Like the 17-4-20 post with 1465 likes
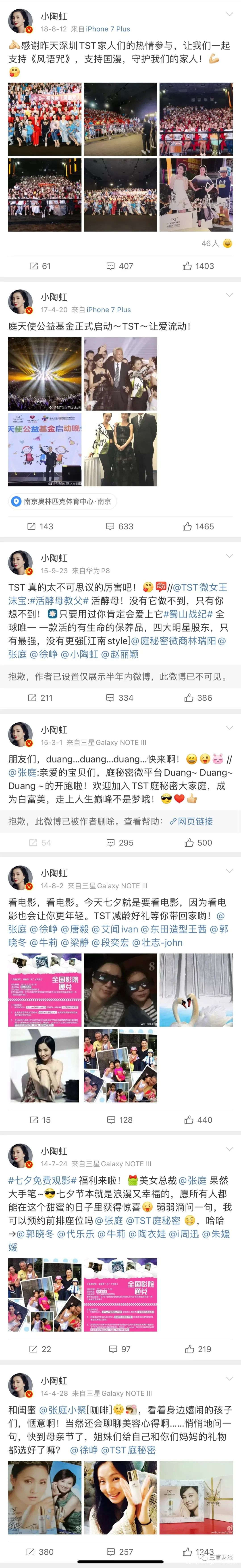The height and width of the screenshot is (1568, 241). click(198, 526)
